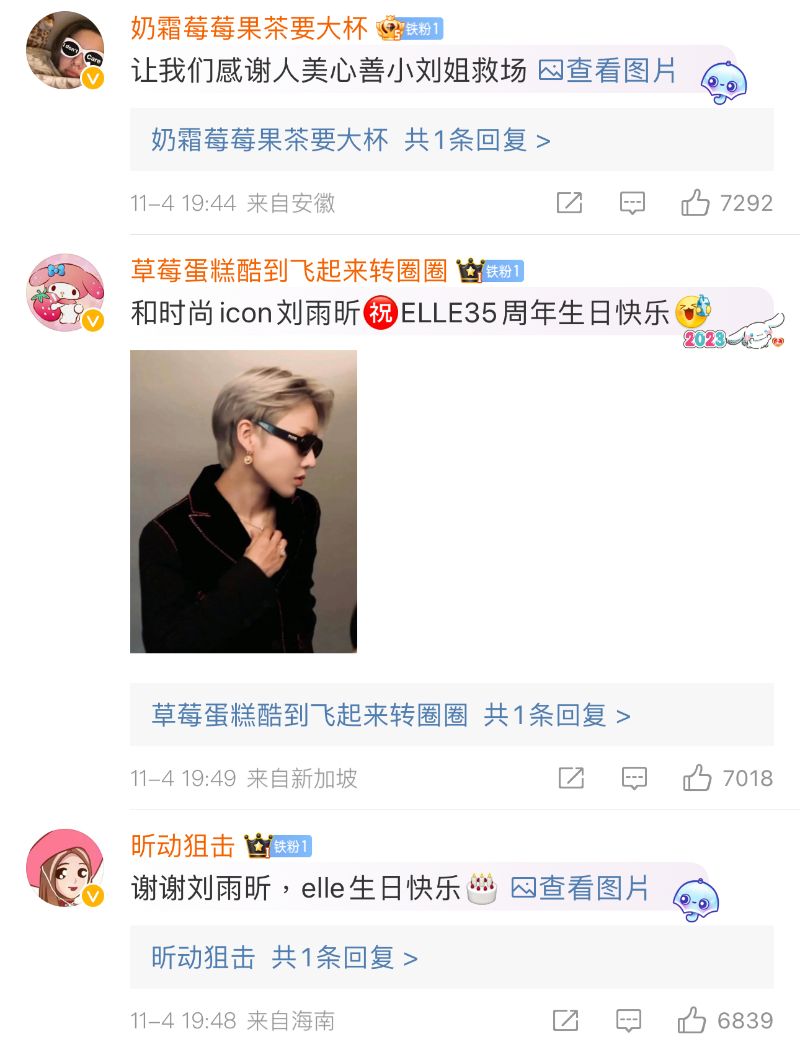Like the comment with 6839 likes

[x=692, y=1020]
